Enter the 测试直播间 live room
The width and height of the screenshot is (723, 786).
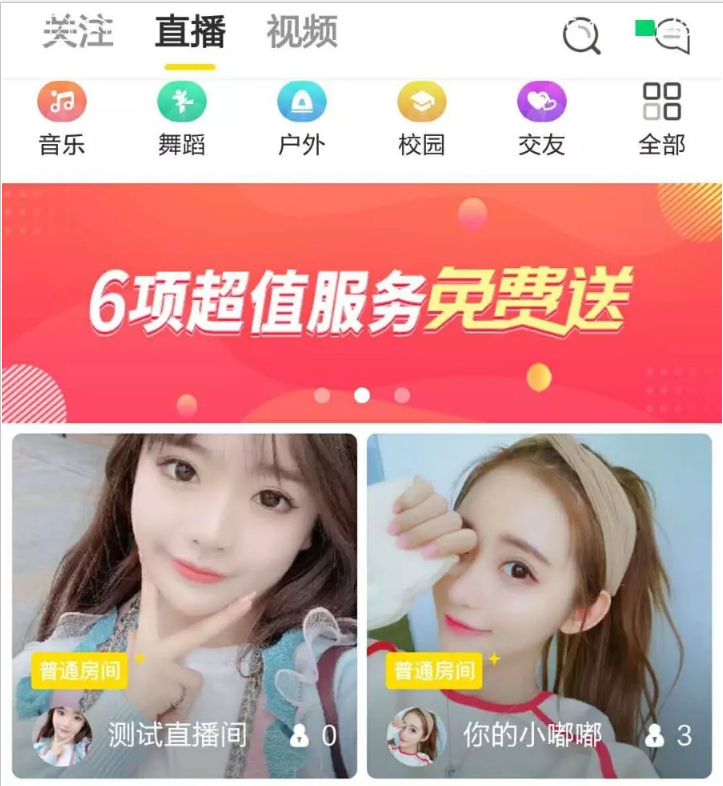point(184,605)
